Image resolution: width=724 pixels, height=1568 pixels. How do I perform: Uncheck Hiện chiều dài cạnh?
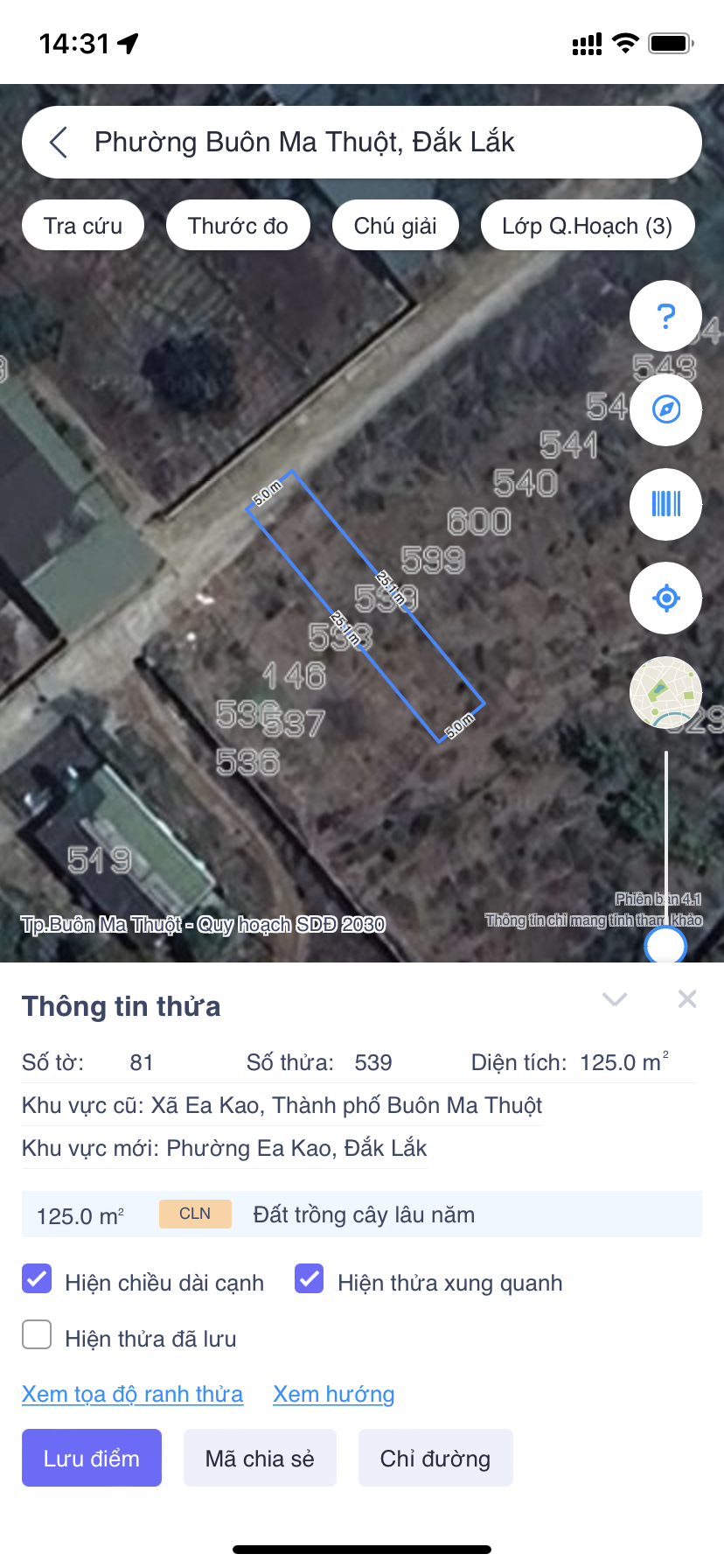click(37, 1279)
